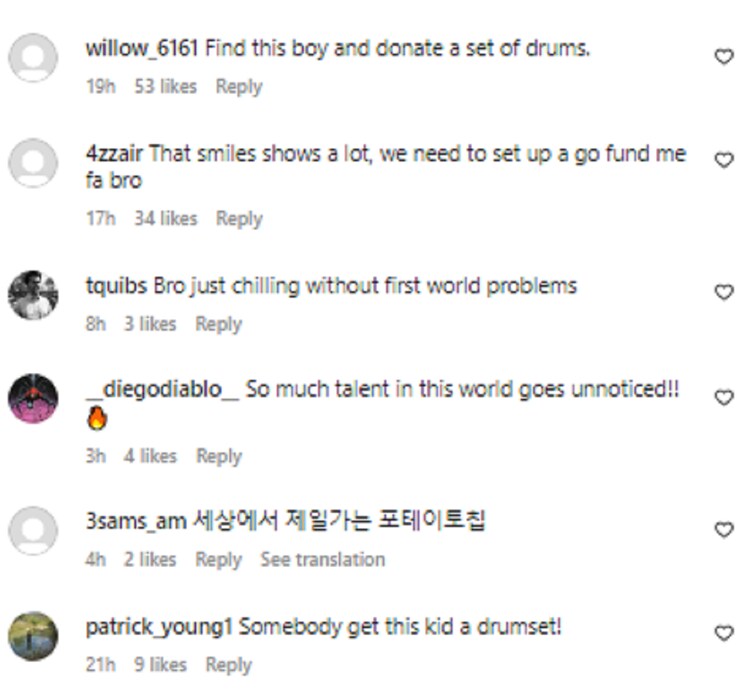This screenshot has height=690, width=750.
Task: Reply to __diegodiablo__'s comment
Action: [218, 456]
